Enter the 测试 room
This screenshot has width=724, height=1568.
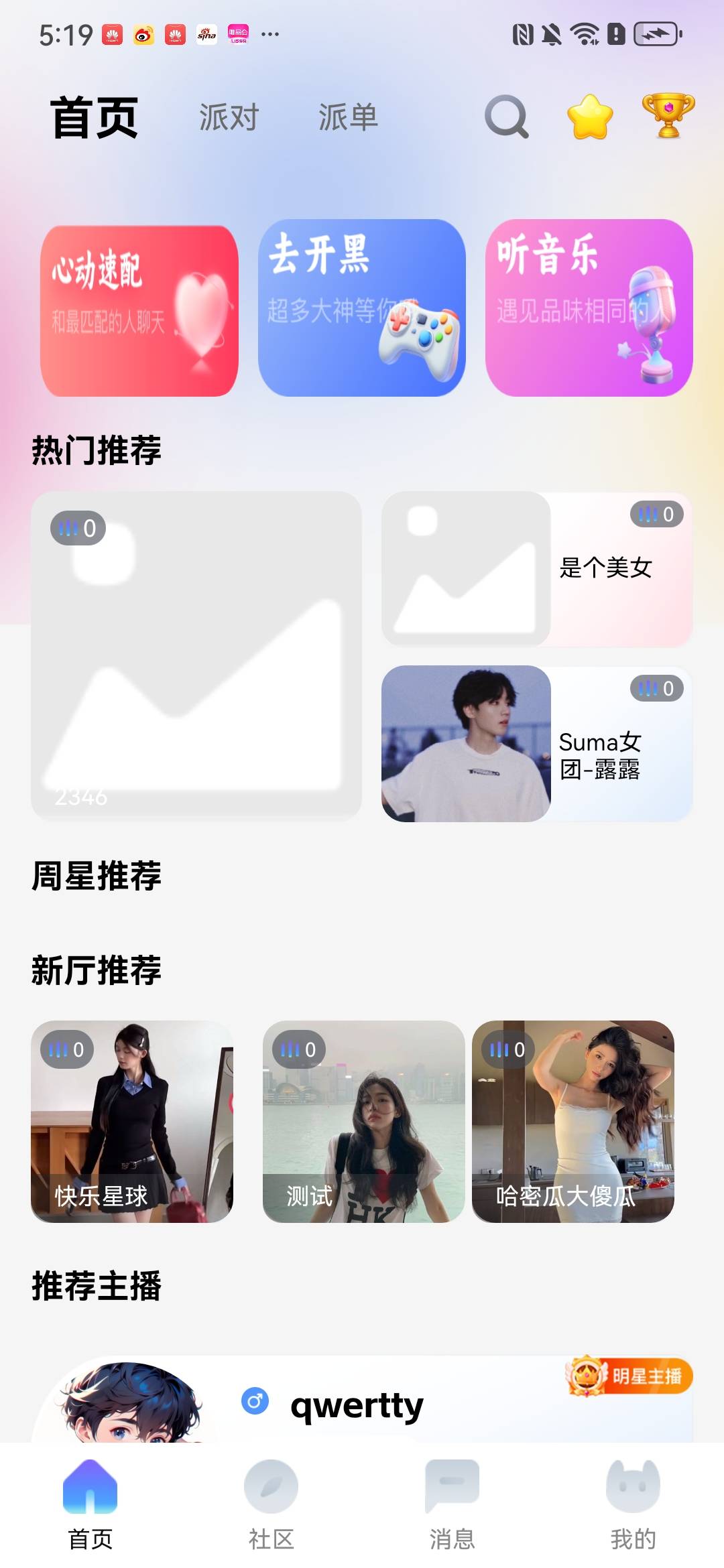(363, 1121)
